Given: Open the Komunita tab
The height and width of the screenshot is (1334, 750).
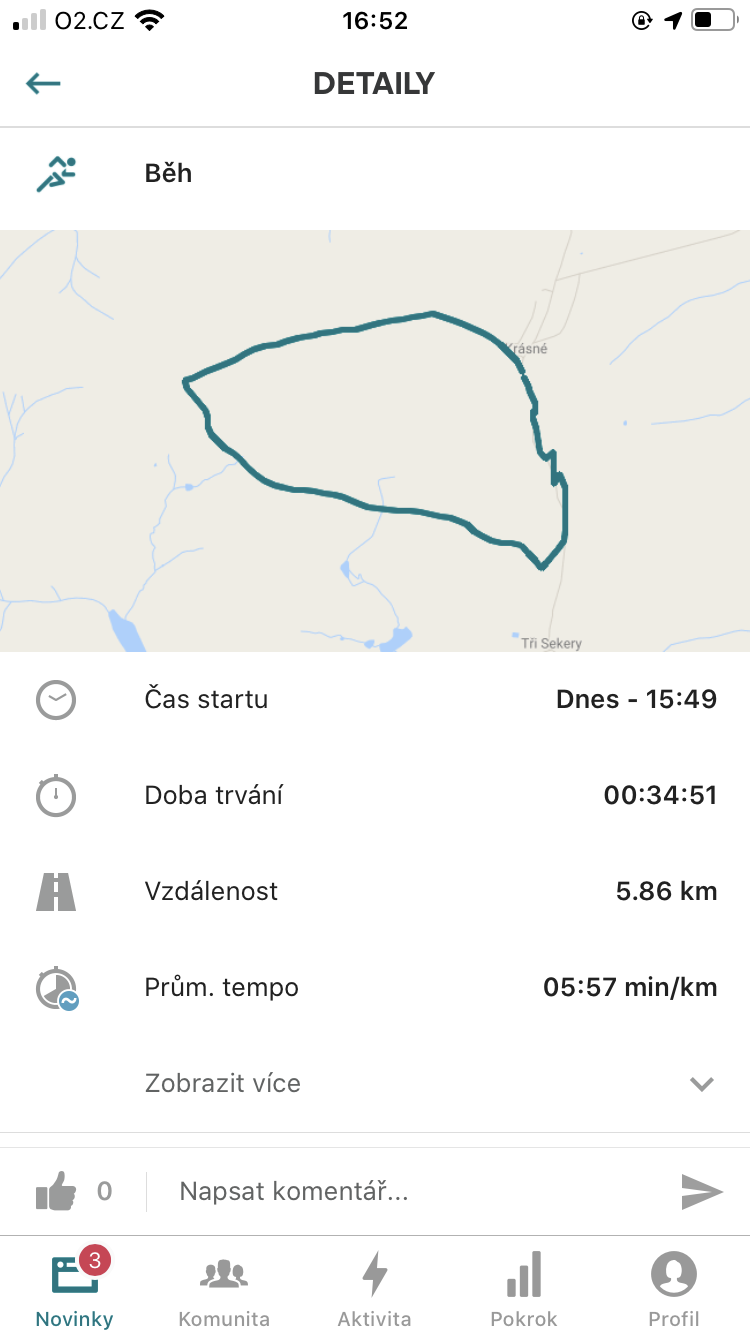Looking at the screenshot, I should (224, 1288).
